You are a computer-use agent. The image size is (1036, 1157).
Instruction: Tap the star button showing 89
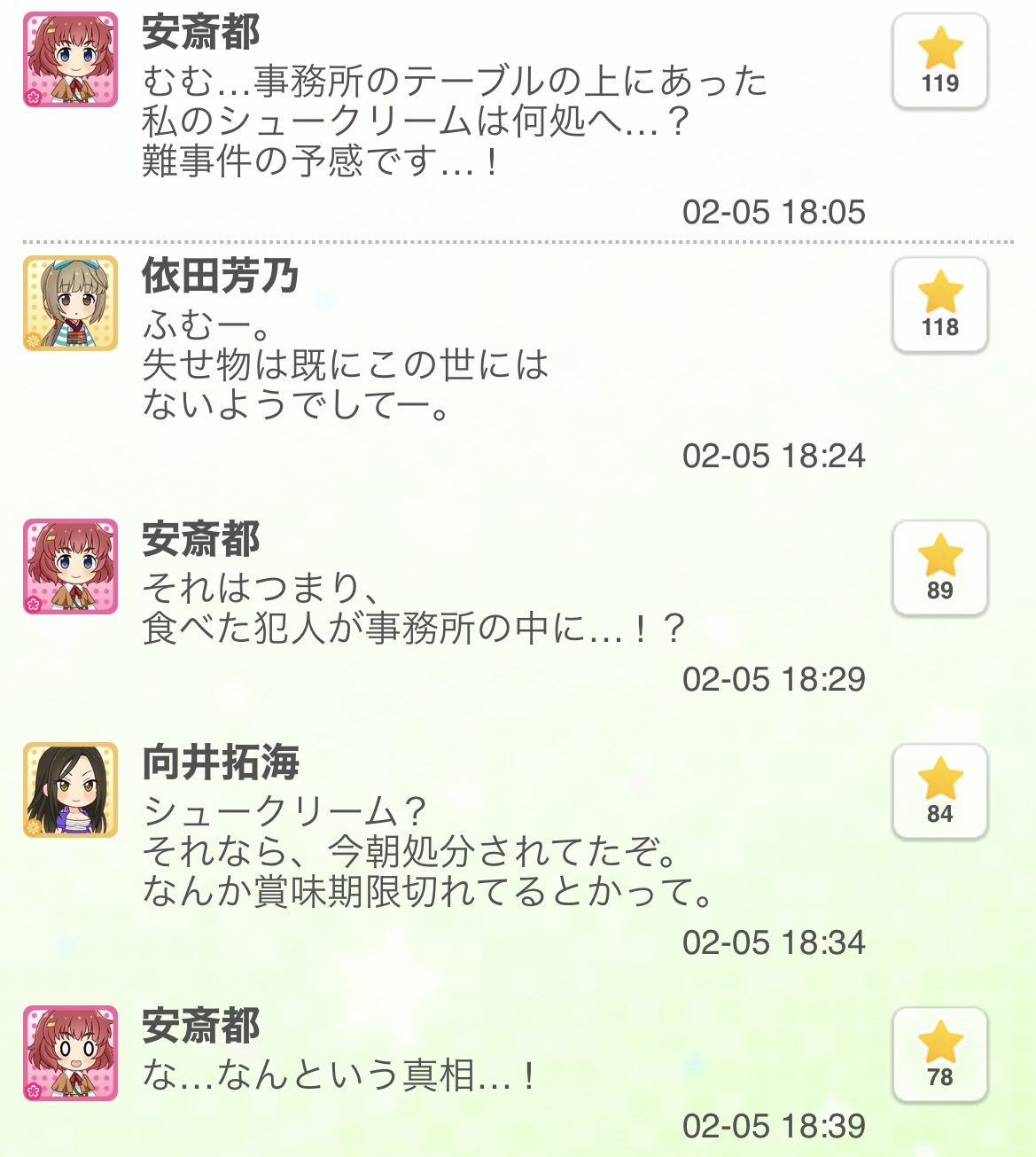939,568
